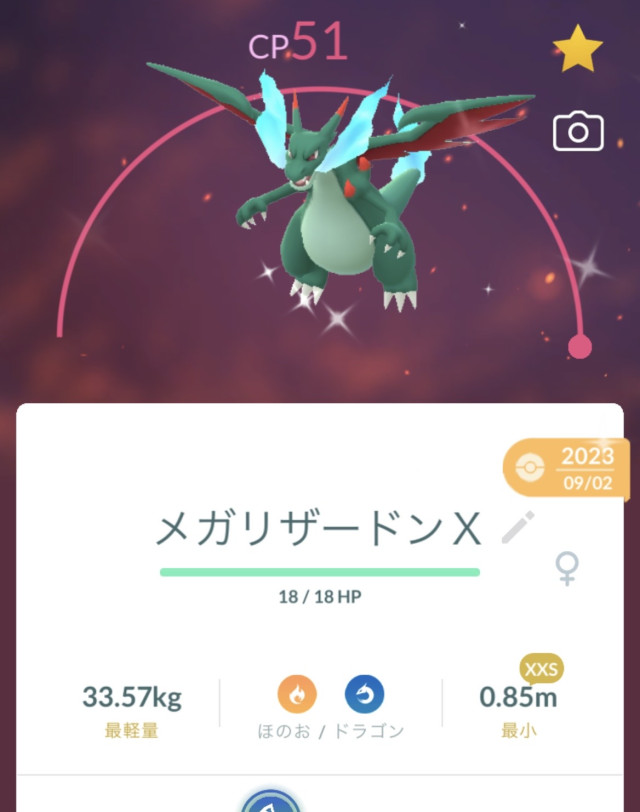
Task: Open the 2023 09/02 catch date badge
Action: 568,467
